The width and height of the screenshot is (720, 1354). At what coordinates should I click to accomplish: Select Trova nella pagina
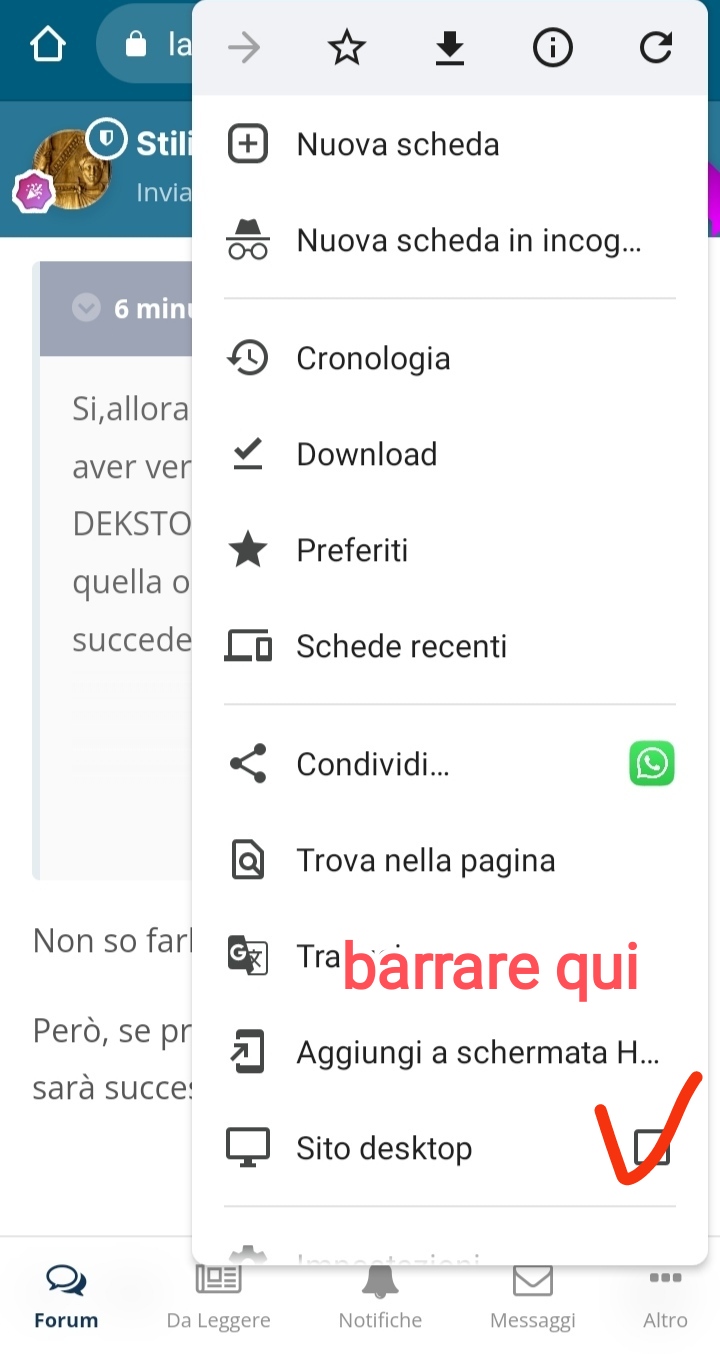click(450, 860)
